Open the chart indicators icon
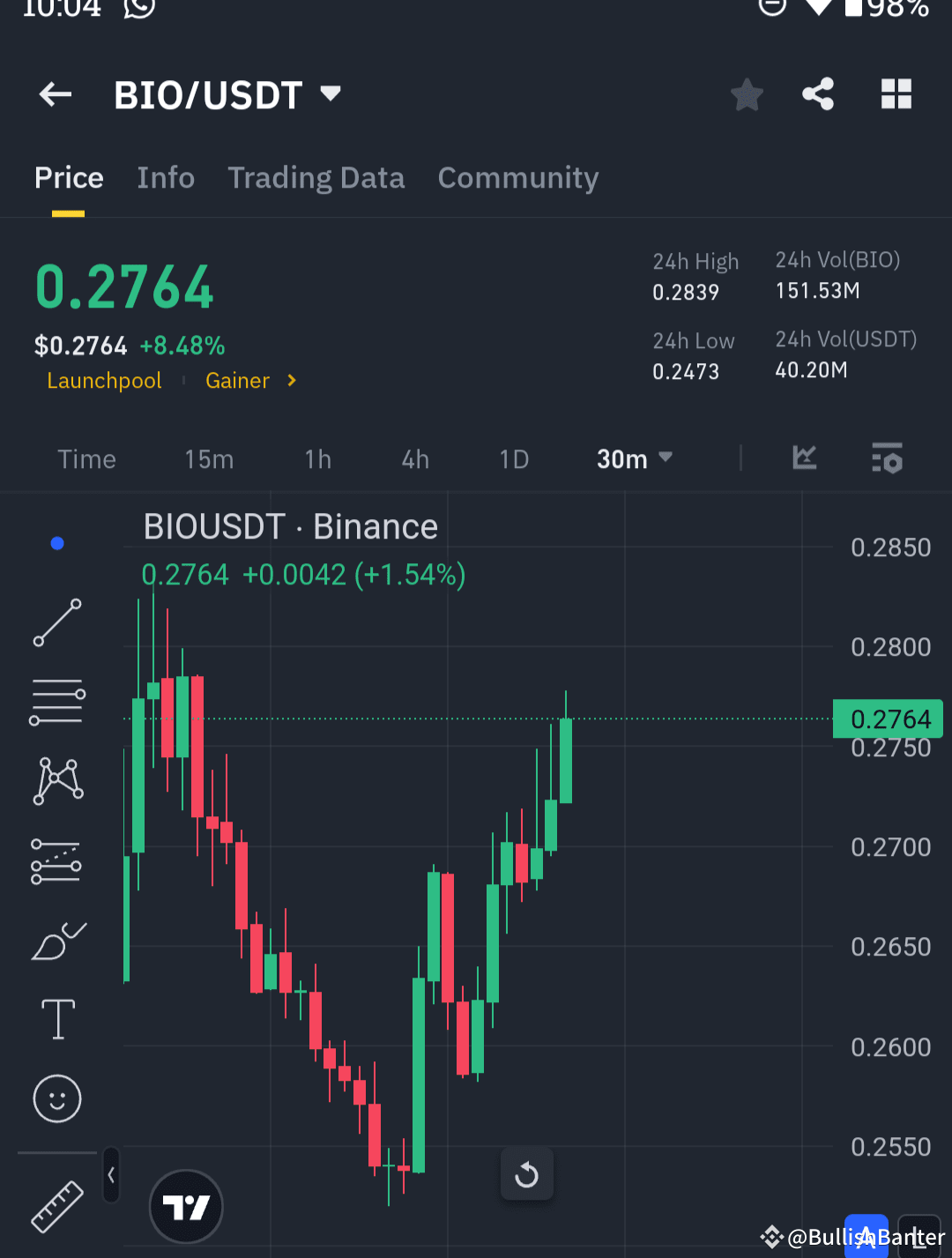Screen dimensions: 952x1258 point(804,458)
